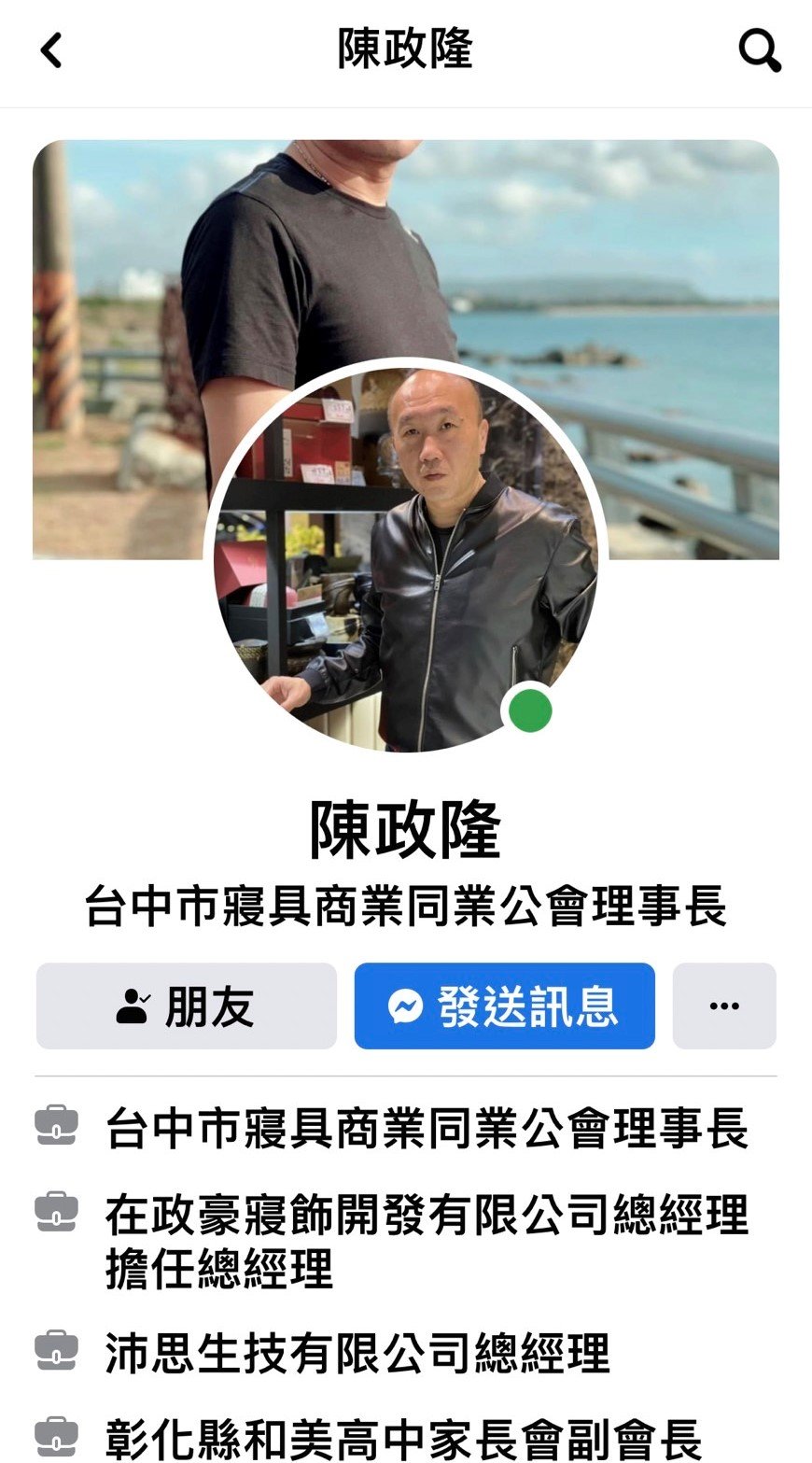The width and height of the screenshot is (812, 1463).
Task: Open the three-dot more options button
Action: point(724,1006)
